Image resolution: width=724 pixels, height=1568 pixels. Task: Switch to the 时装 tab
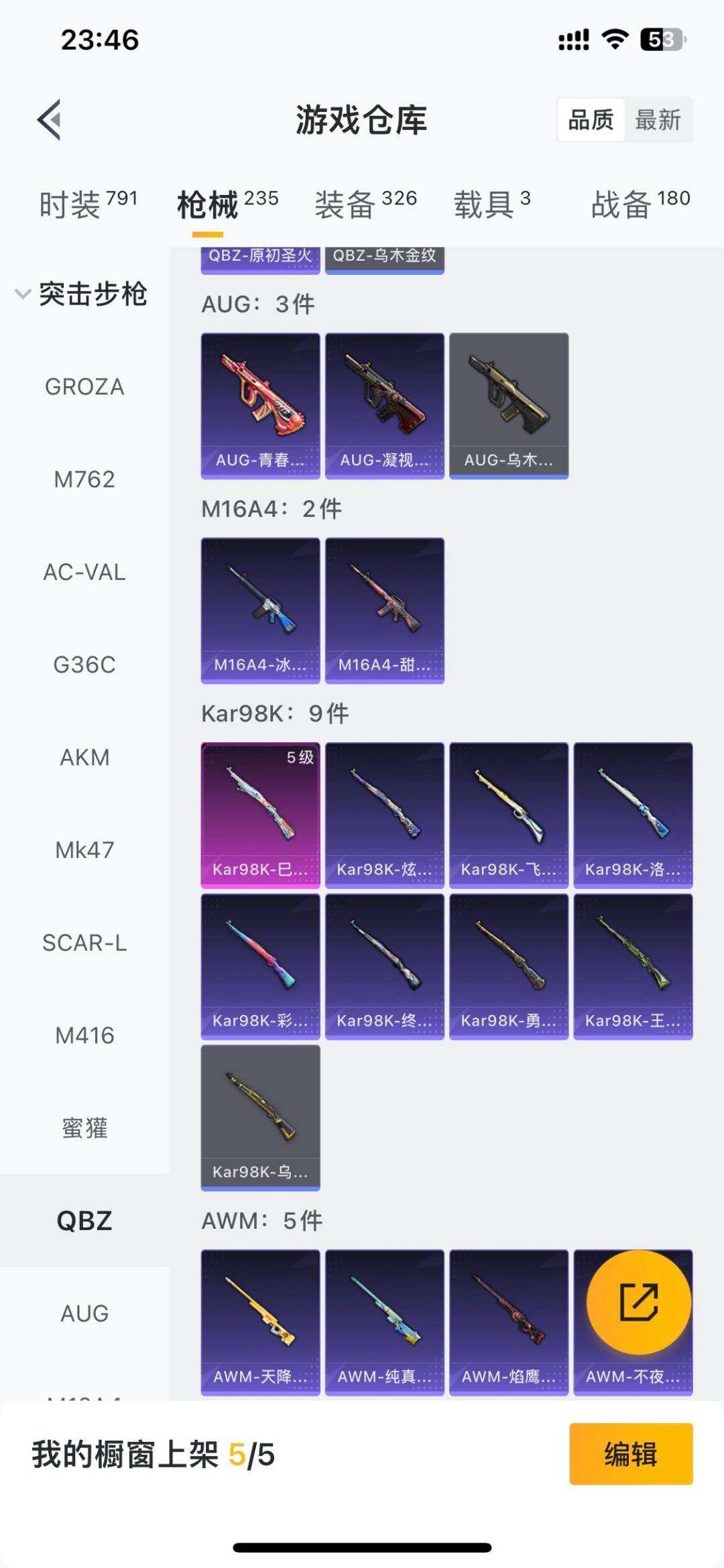pyautogui.click(x=87, y=204)
